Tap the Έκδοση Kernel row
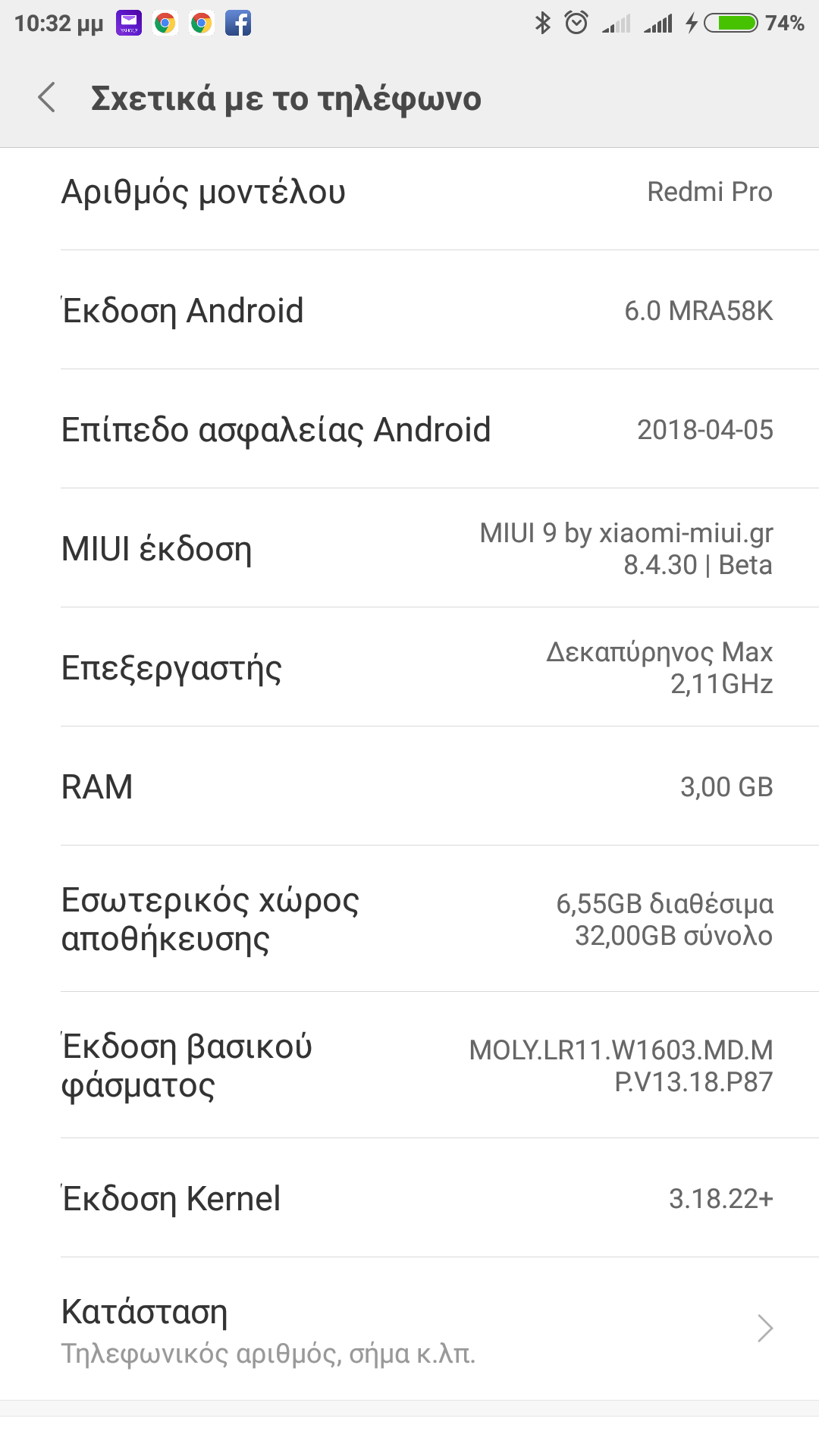This screenshot has height=1456, width=819. [409, 1198]
